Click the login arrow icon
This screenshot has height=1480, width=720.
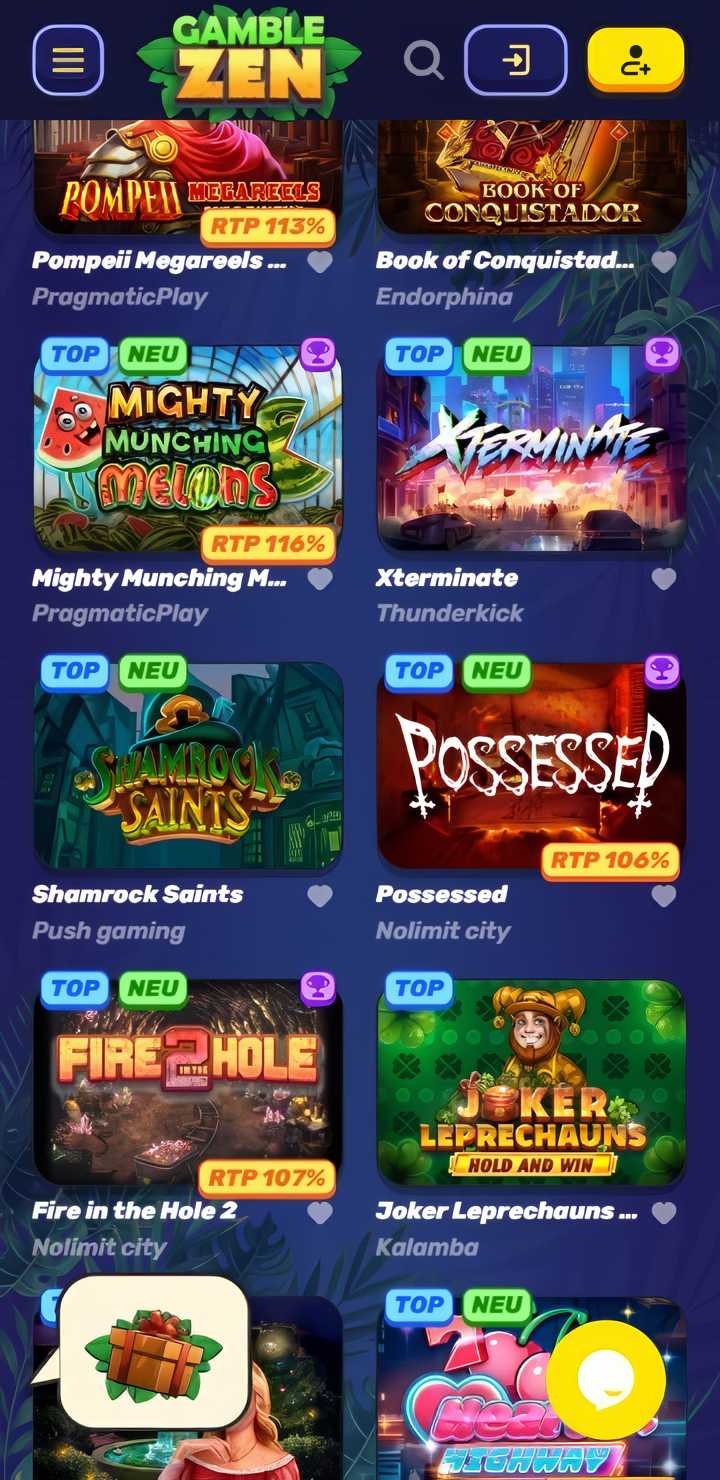(x=515, y=60)
